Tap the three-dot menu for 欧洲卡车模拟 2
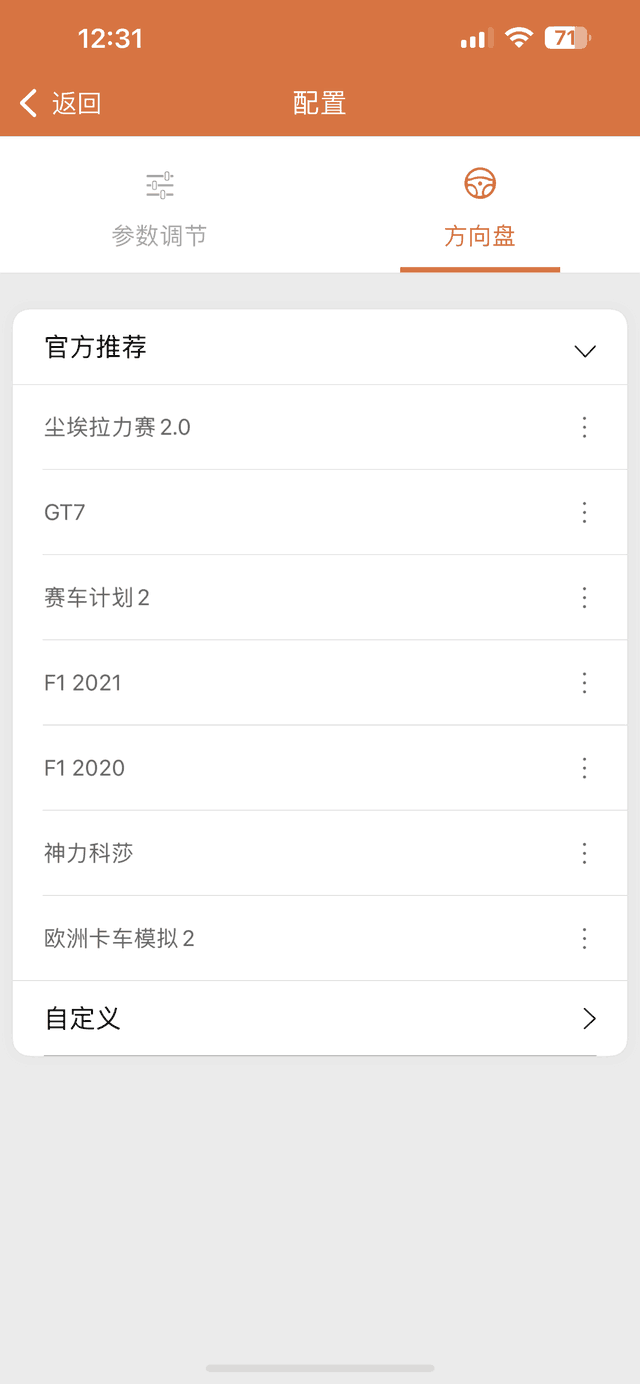This screenshot has height=1384, width=640. coord(585,938)
